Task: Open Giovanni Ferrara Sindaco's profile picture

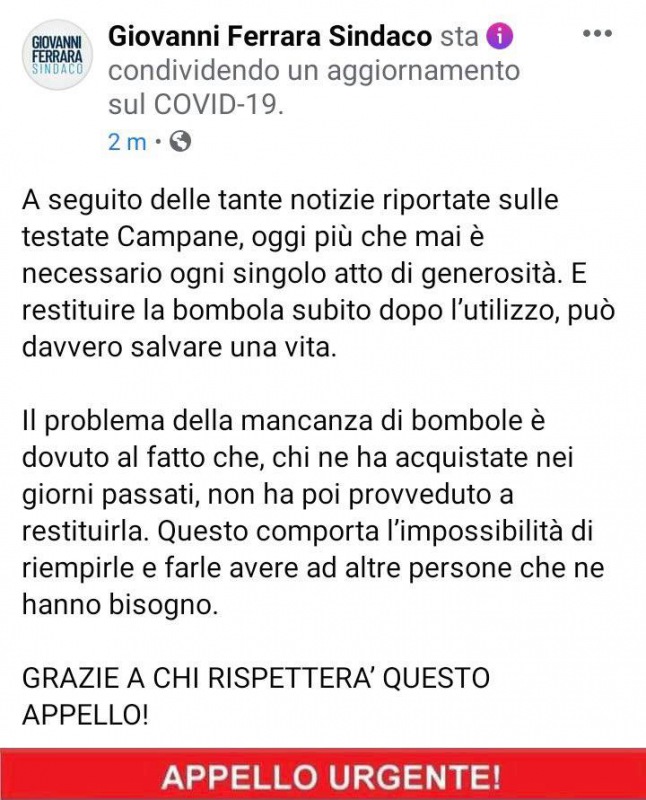Action: point(57,55)
